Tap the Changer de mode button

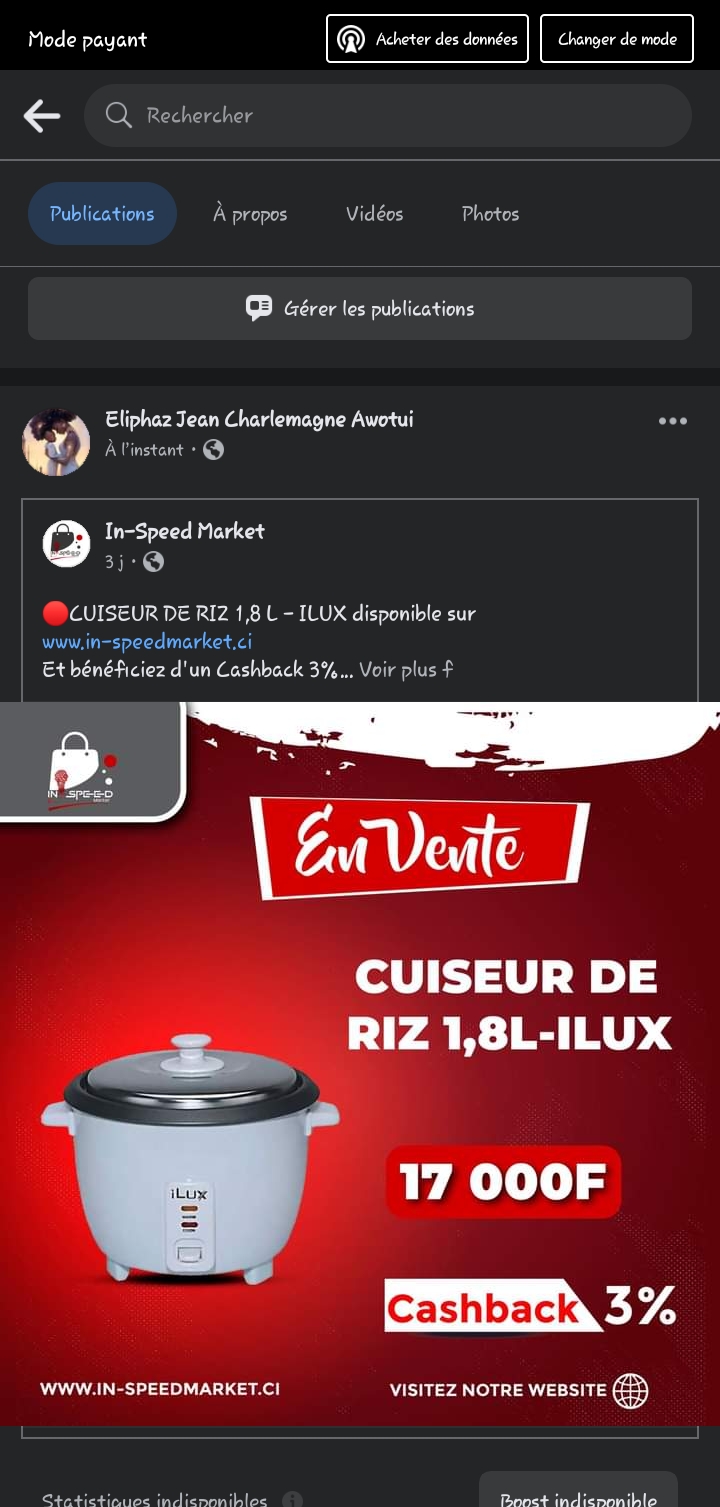click(x=617, y=39)
